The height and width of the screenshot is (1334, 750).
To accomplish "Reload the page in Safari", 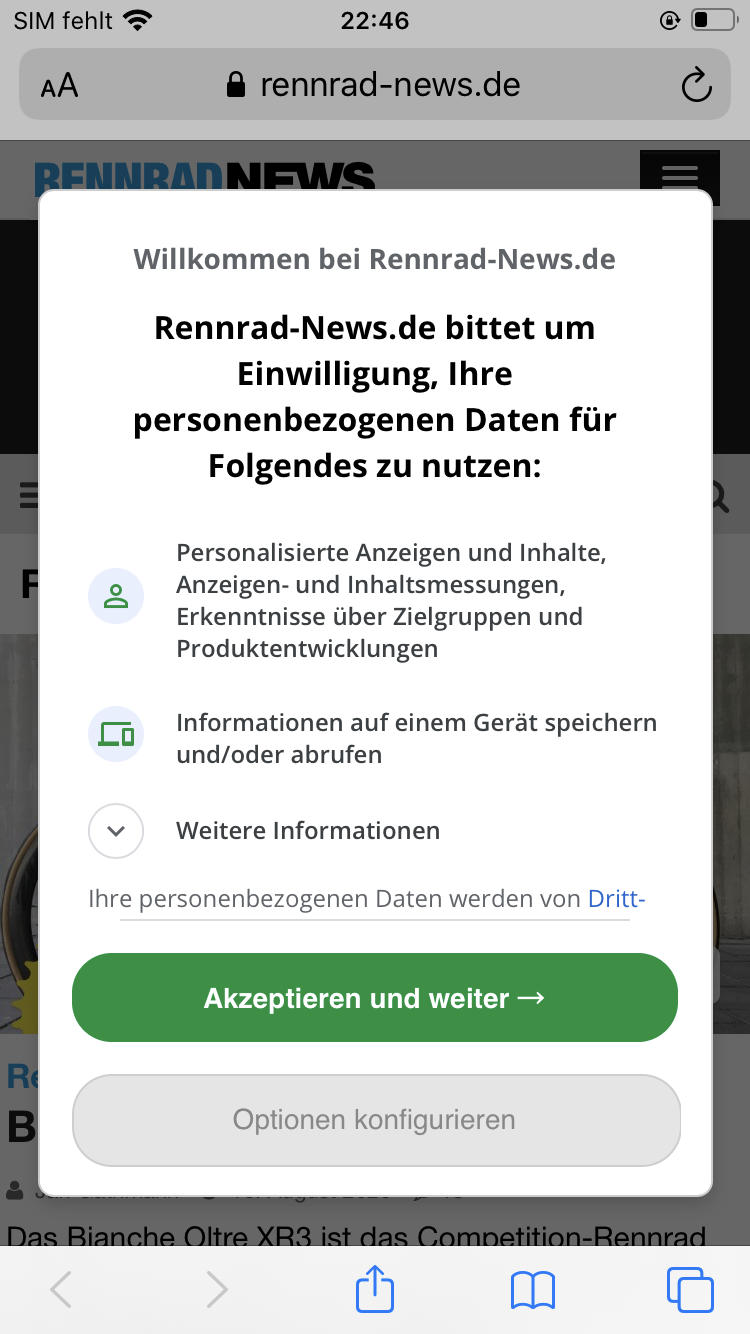I will tap(695, 85).
